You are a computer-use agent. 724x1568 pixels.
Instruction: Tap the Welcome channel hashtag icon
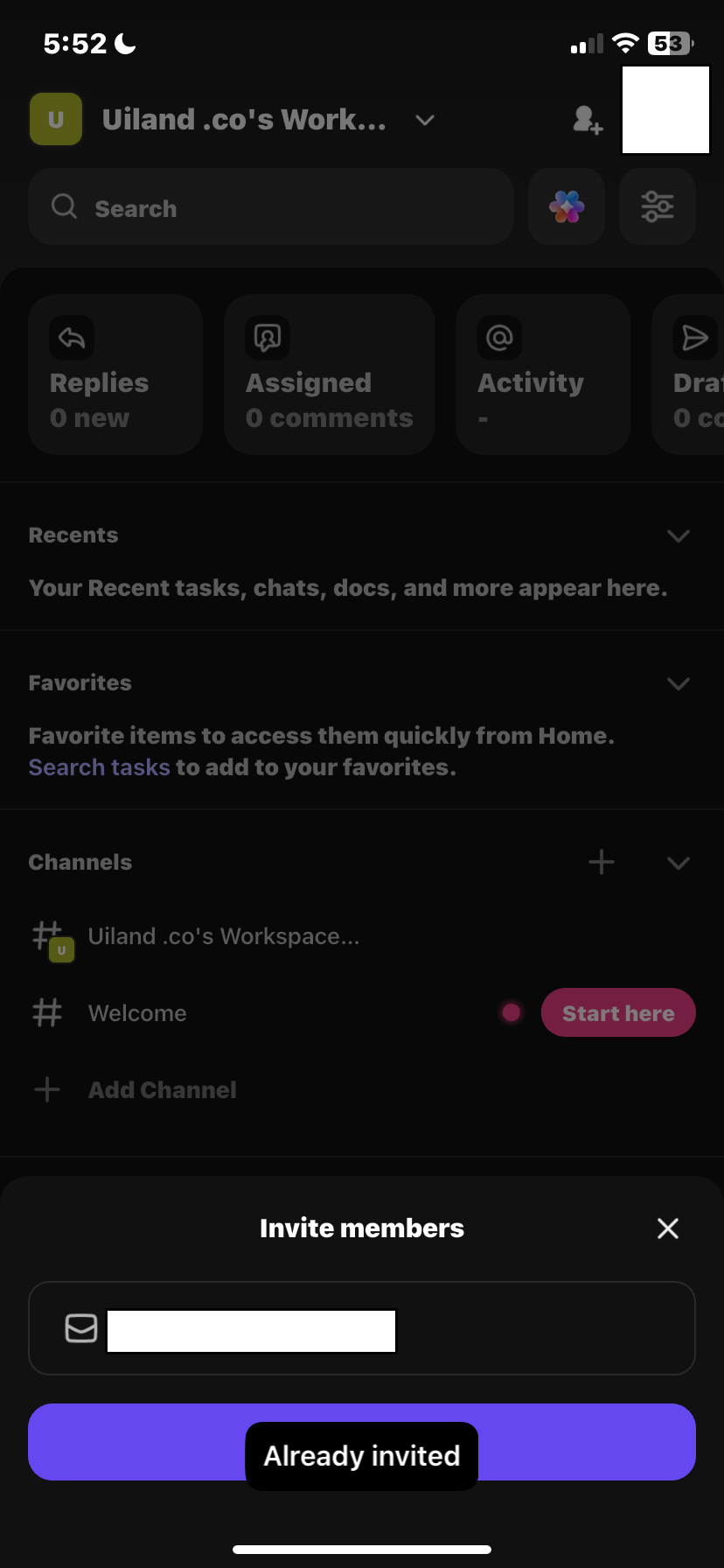(47, 1012)
